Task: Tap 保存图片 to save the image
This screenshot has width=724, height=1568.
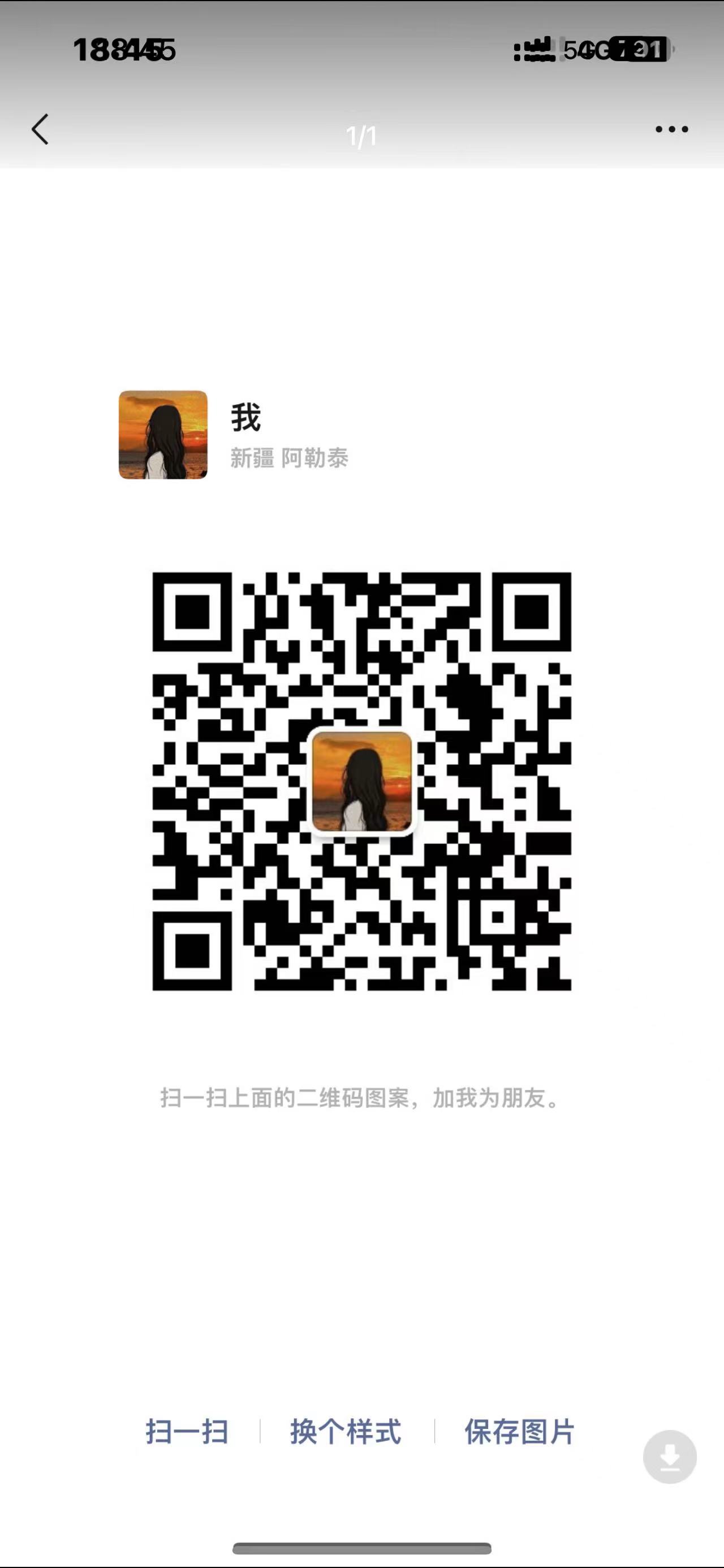Action: 519,1432
